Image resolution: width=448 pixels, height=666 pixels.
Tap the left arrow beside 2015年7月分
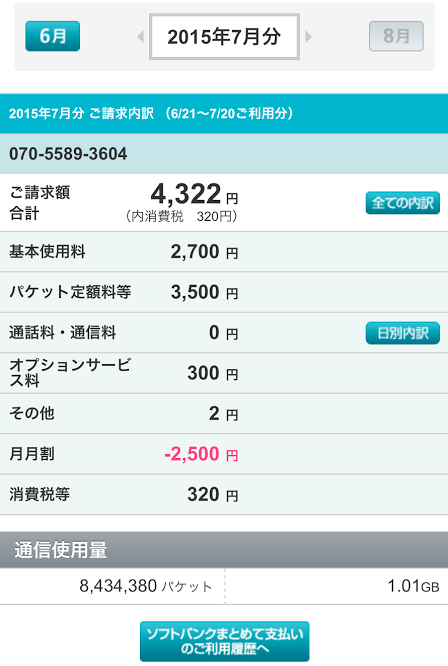click(x=141, y=37)
